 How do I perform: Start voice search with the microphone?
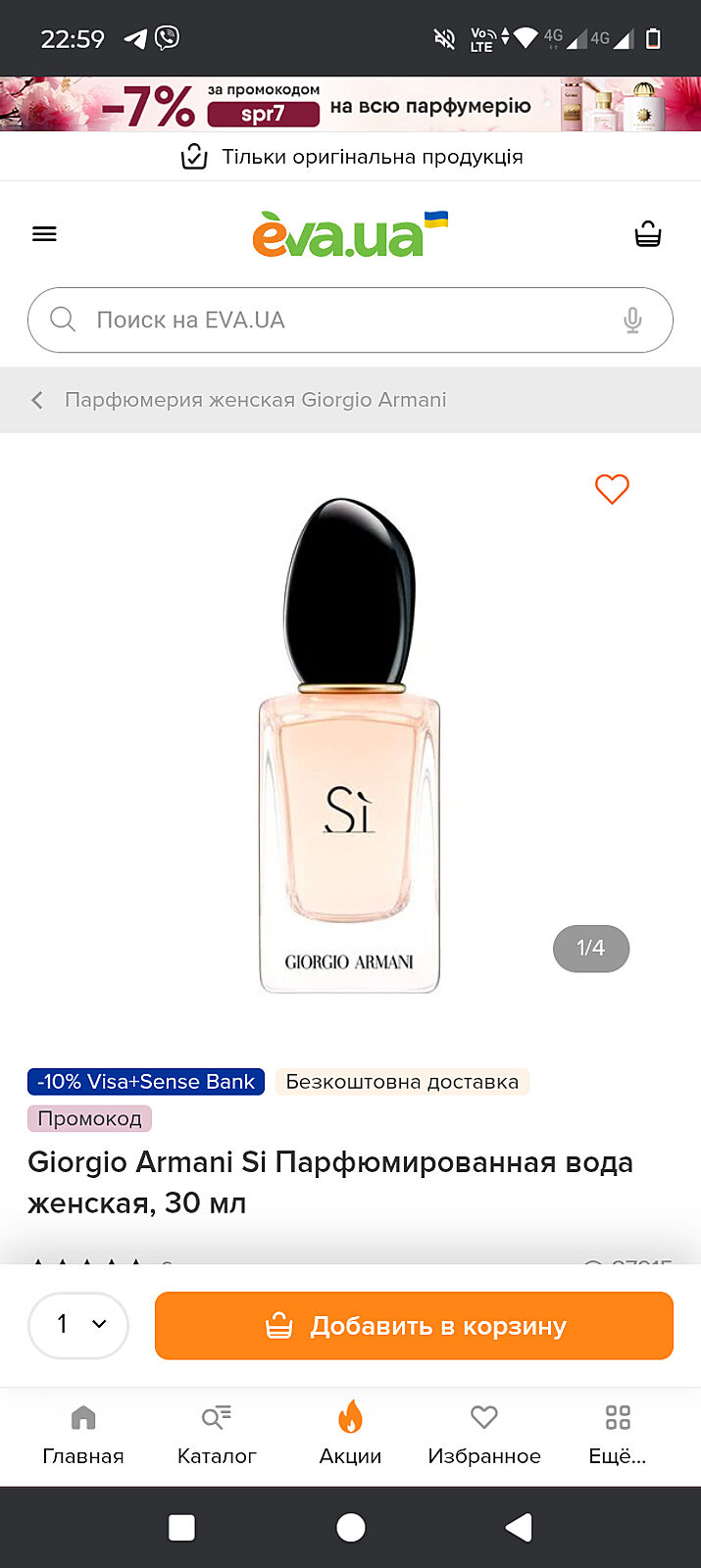[x=632, y=319]
